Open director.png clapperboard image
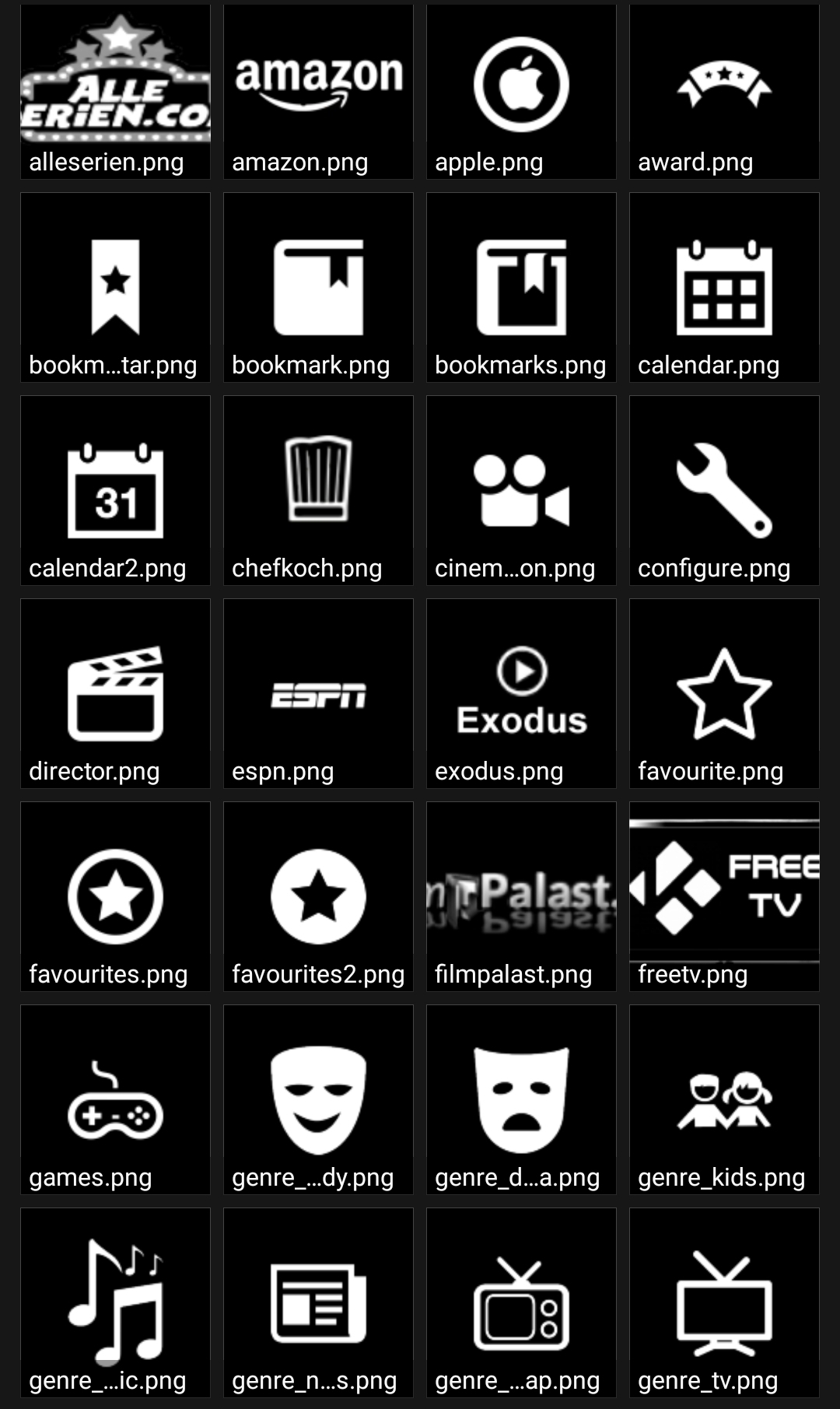Viewport: 840px width, 1409px height. pyautogui.click(x=115, y=694)
